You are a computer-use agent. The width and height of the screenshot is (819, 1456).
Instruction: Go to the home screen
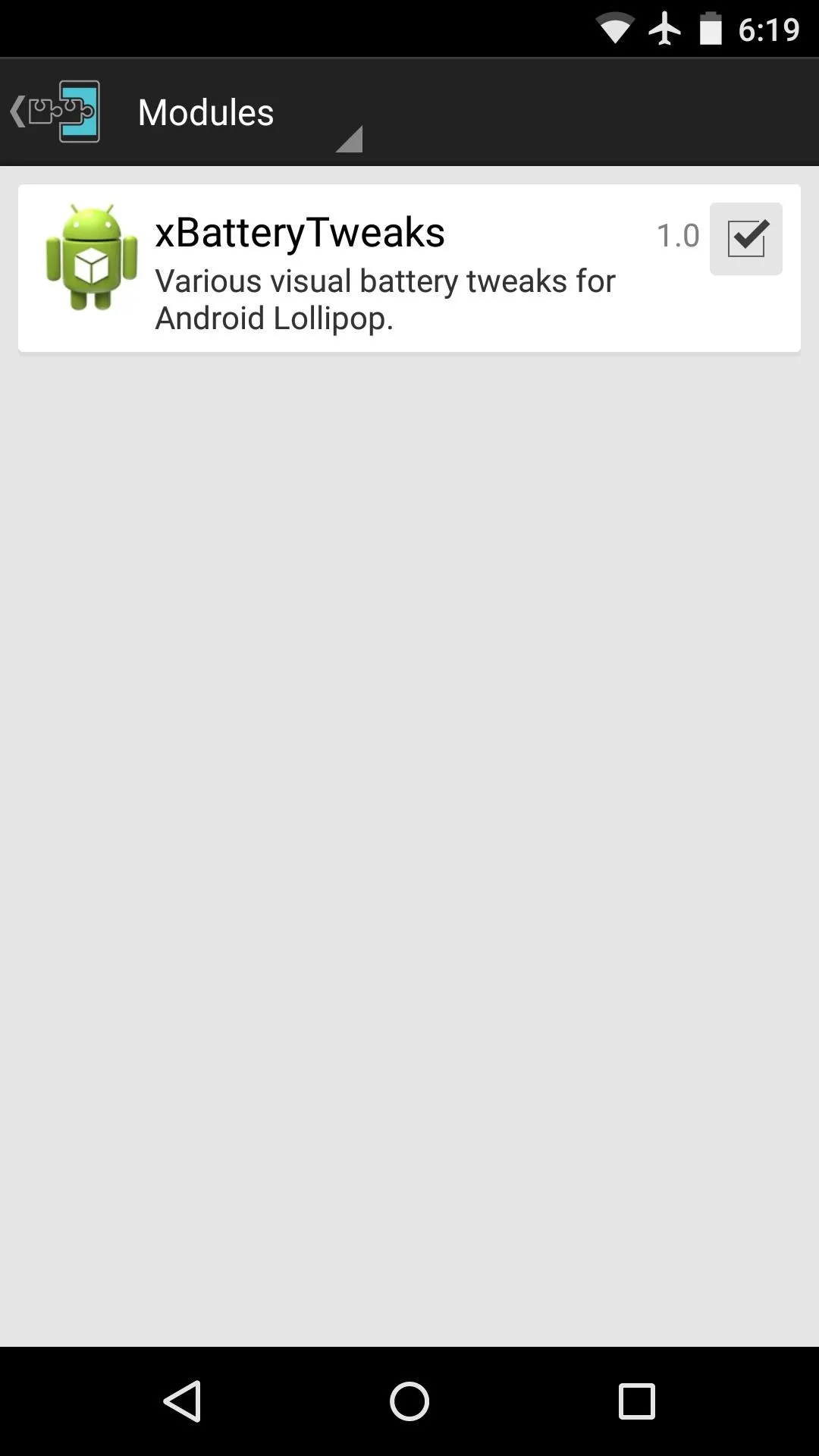click(x=409, y=1401)
